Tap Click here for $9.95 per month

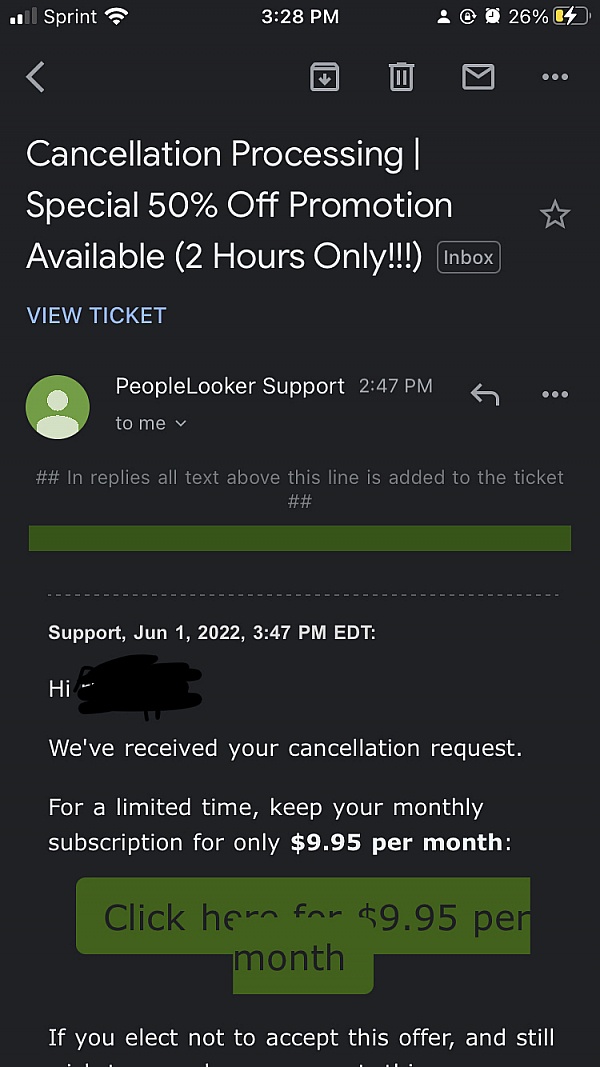303,934
